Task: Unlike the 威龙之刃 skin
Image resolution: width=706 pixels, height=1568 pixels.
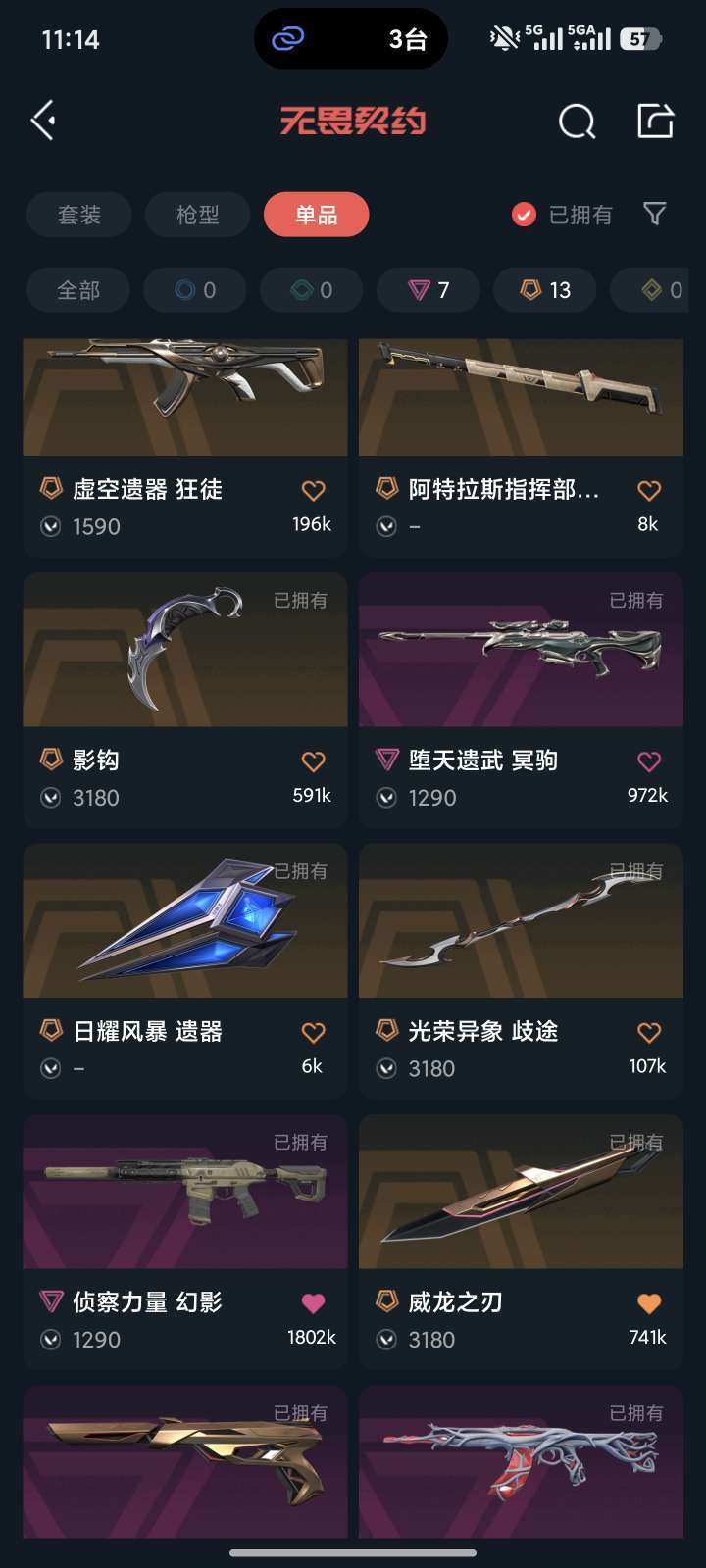Action: tap(649, 1302)
